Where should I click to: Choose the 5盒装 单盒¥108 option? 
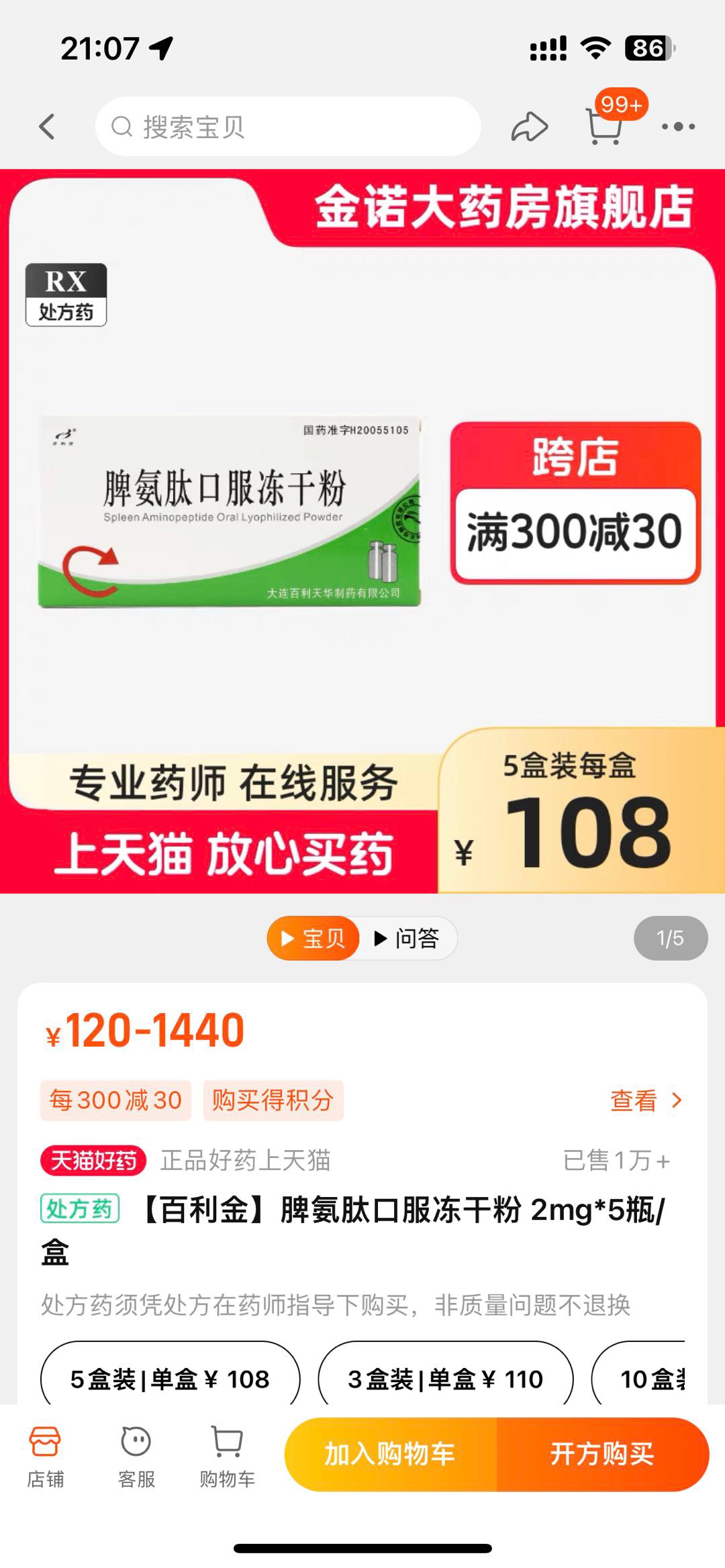pos(170,1379)
